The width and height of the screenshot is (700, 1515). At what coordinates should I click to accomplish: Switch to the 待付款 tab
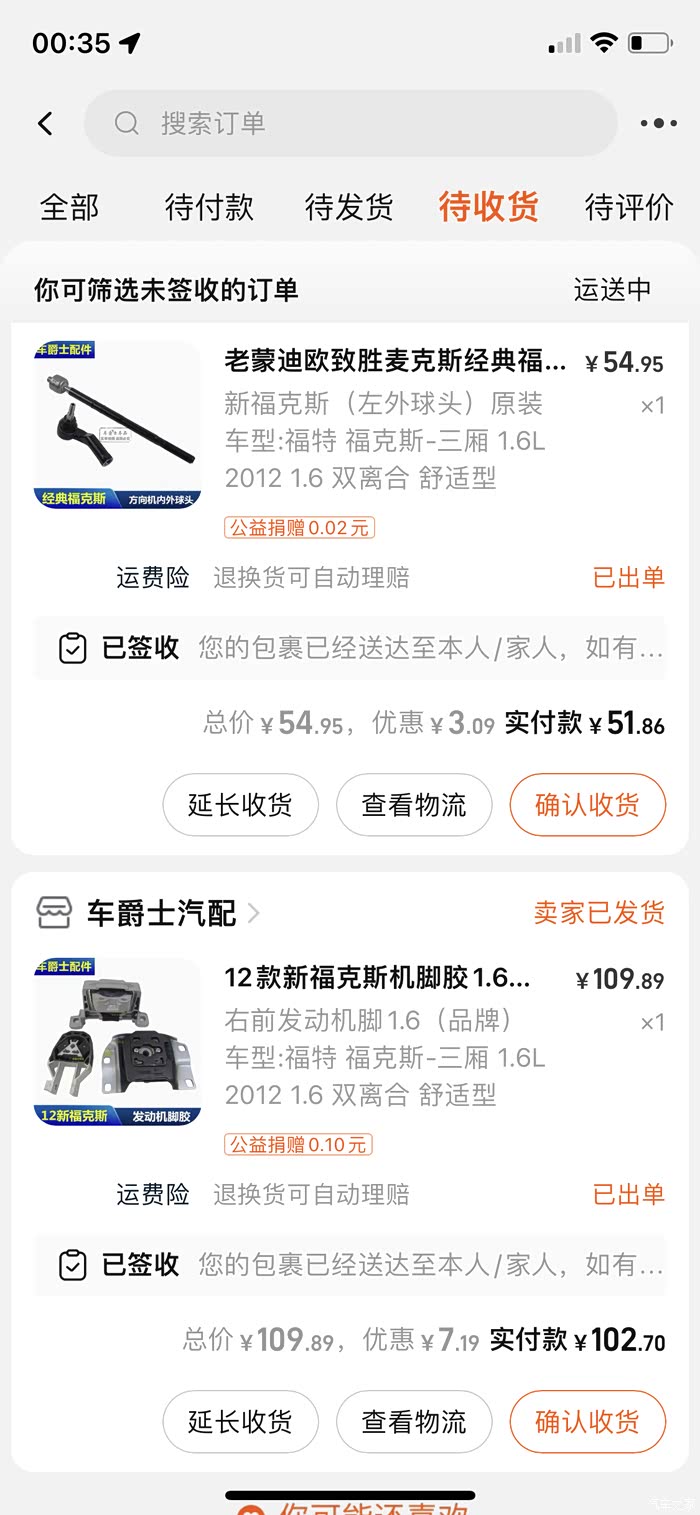[209, 207]
